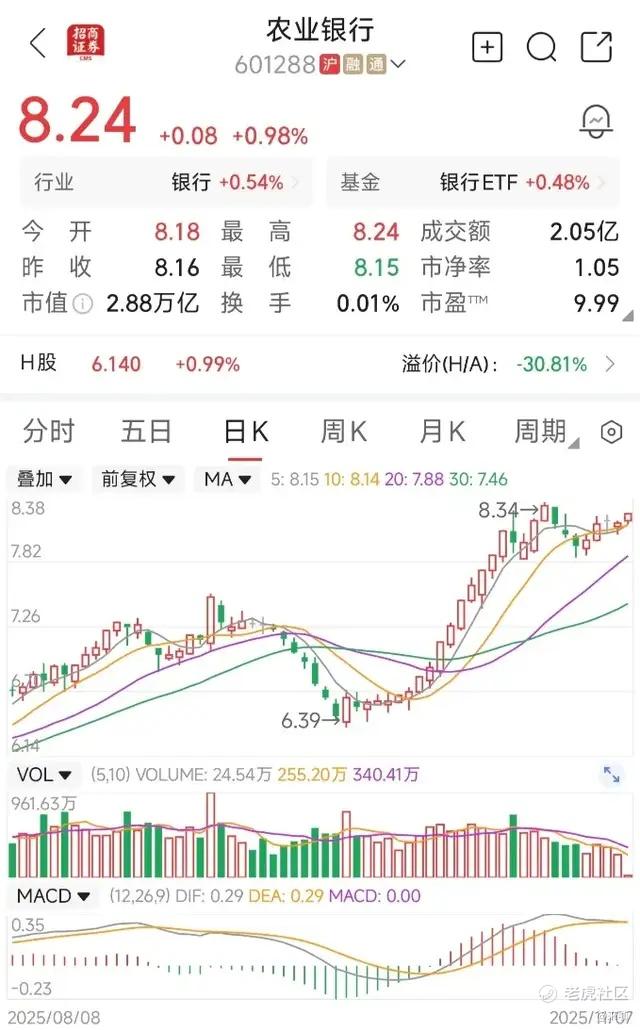Switch to the 月K chart tab
Image resolution: width=640 pixels, height=1030 pixels.
[442, 432]
